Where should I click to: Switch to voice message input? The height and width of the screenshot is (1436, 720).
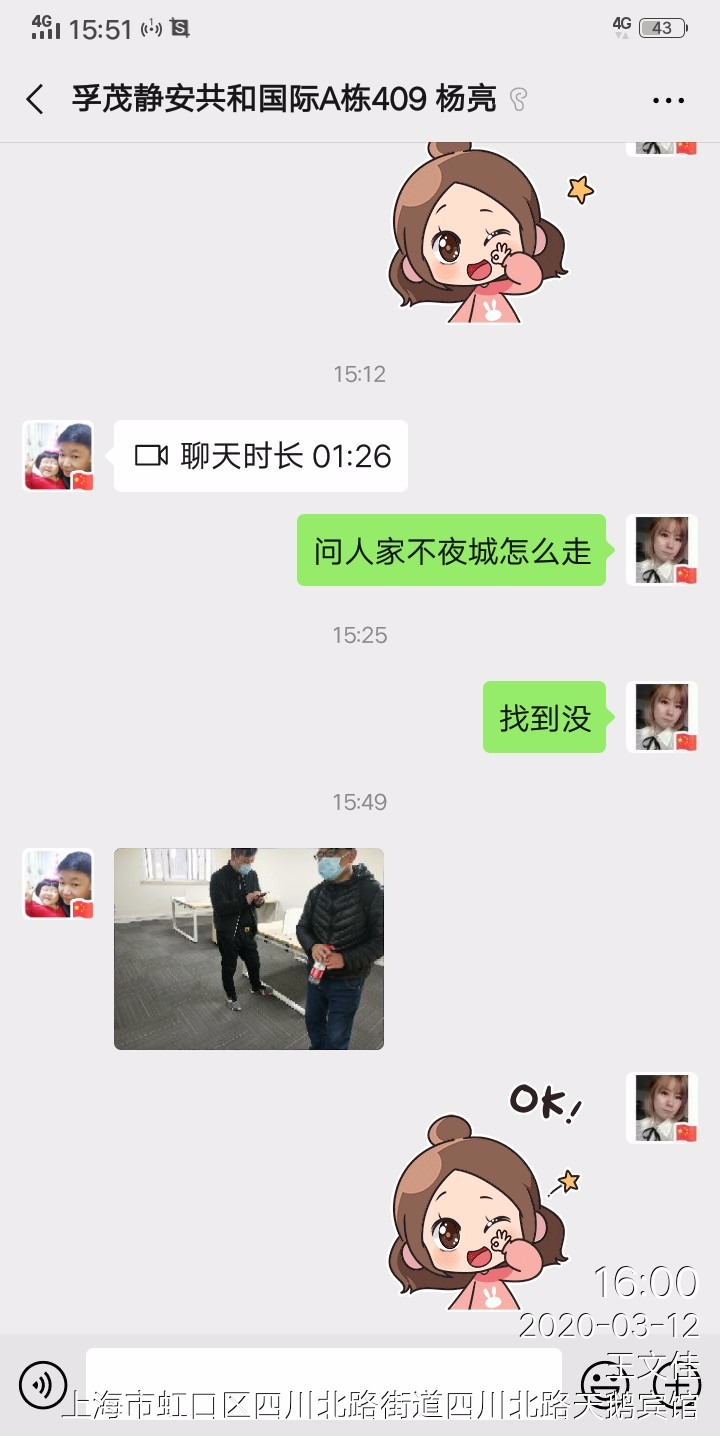(42, 1385)
